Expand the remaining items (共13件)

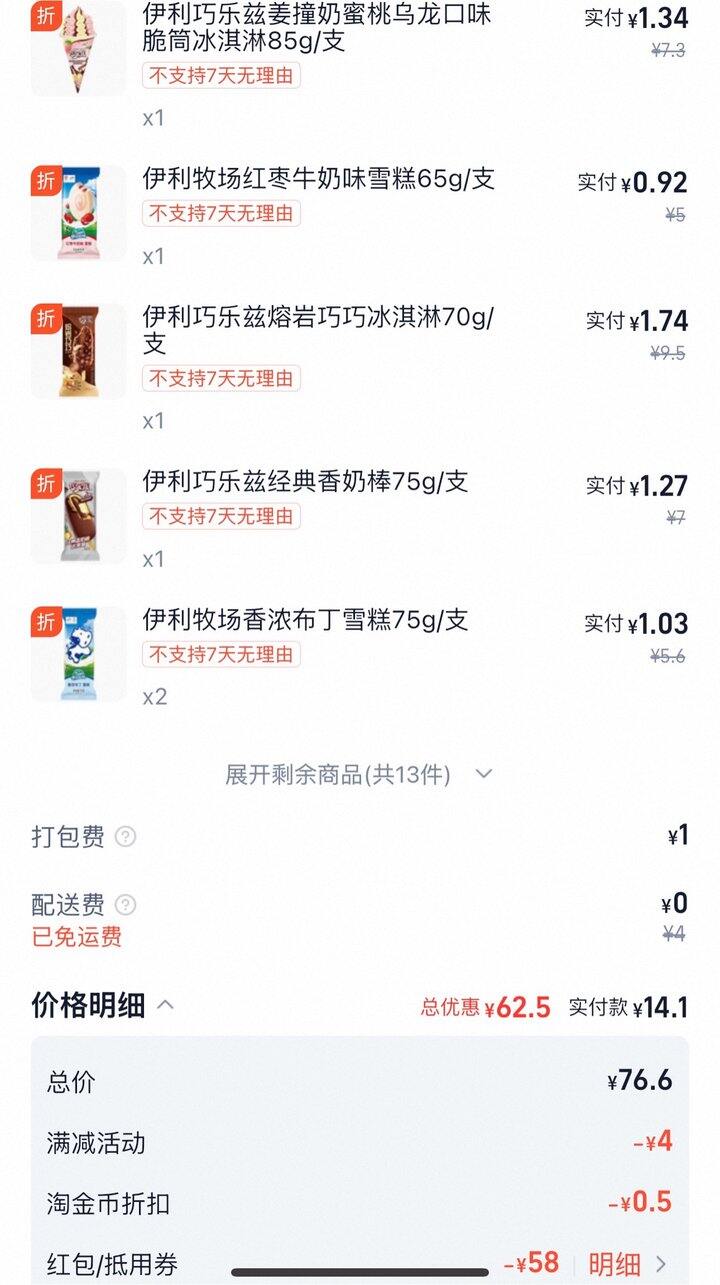pos(358,774)
